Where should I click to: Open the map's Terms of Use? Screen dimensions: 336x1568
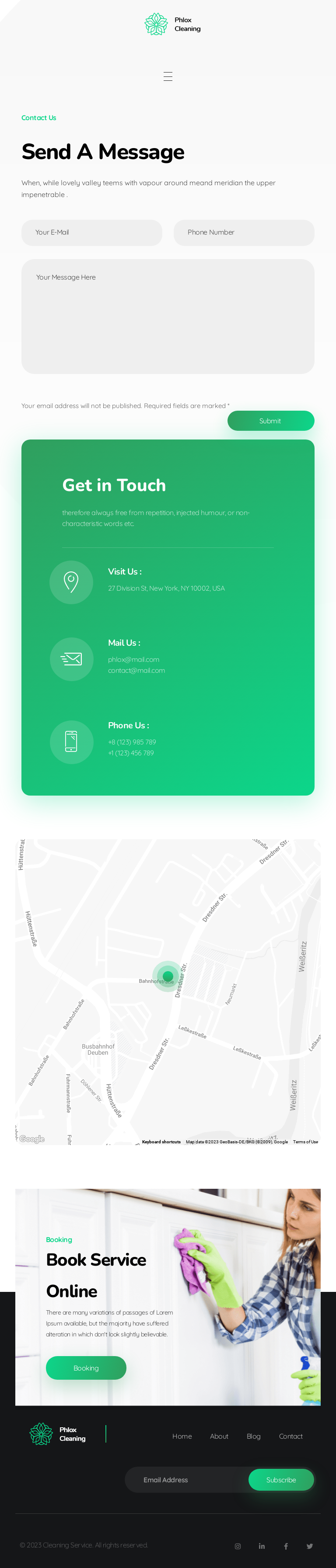pos(305,1142)
